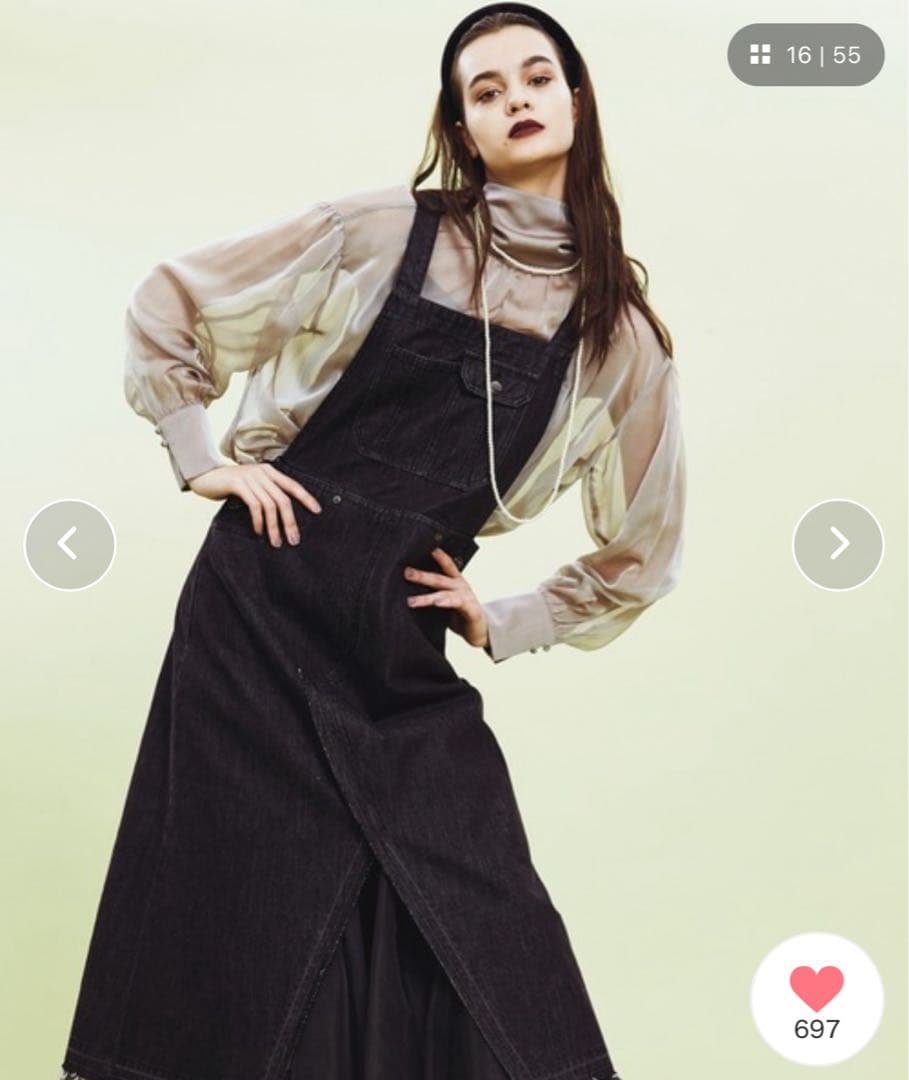Like this look with the heart button
This screenshot has height=1080, width=909.
click(816, 990)
